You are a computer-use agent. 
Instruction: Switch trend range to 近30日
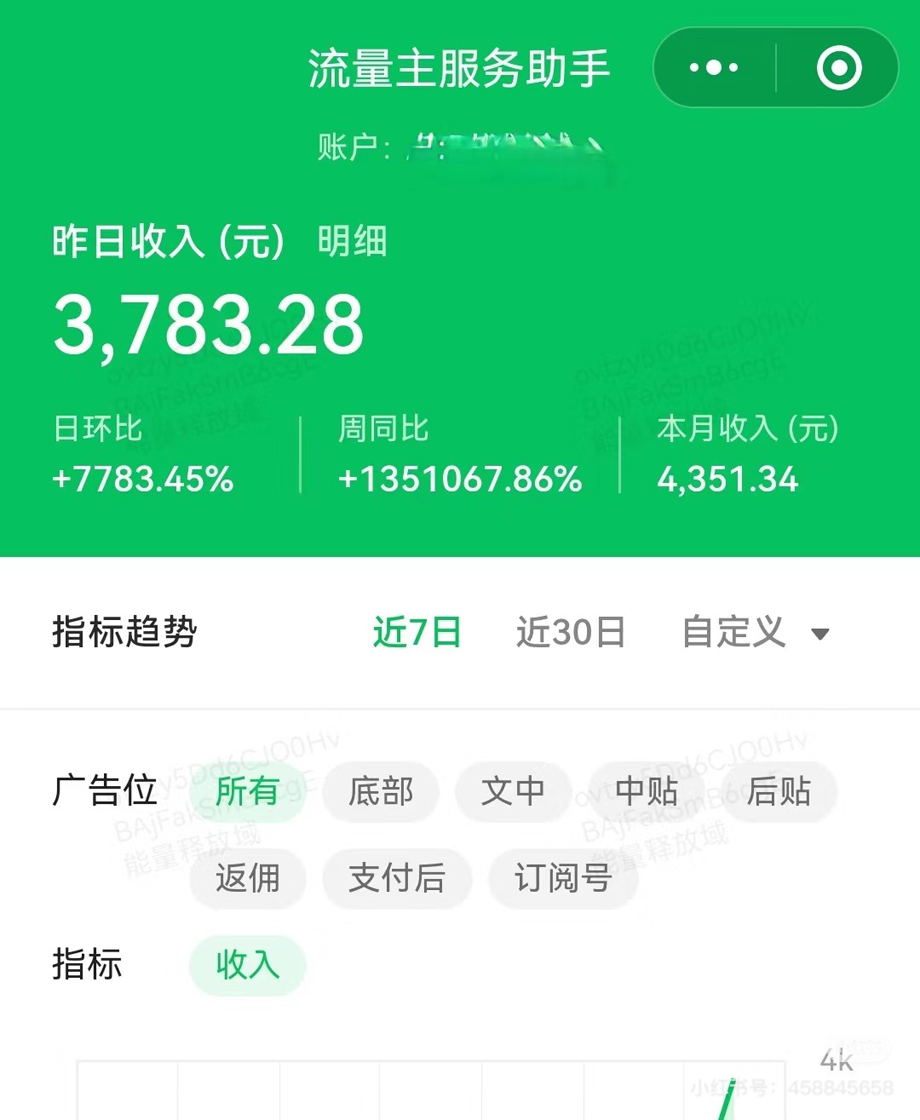(x=570, y=632)
